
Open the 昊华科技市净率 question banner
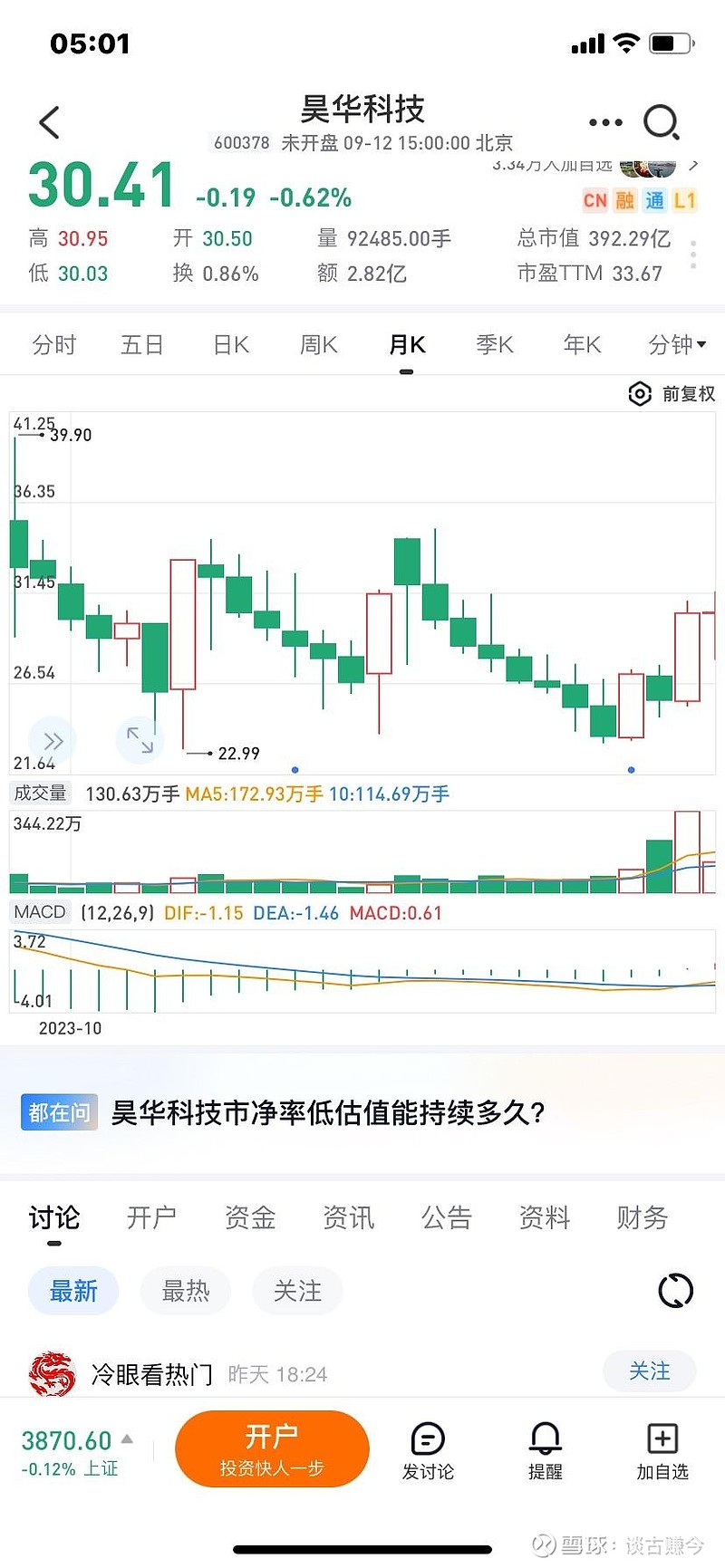(x=326, y=1112)
